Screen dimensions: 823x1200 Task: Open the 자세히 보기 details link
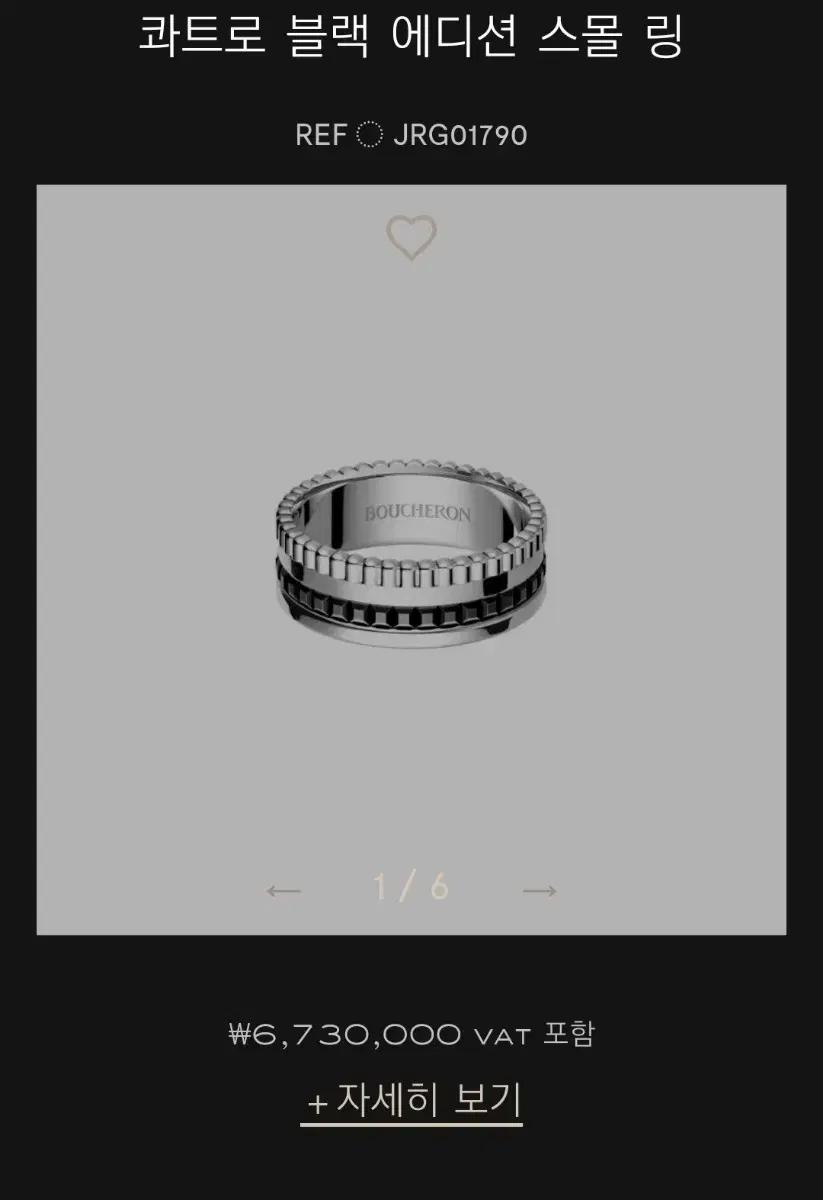pos(412,1100)
